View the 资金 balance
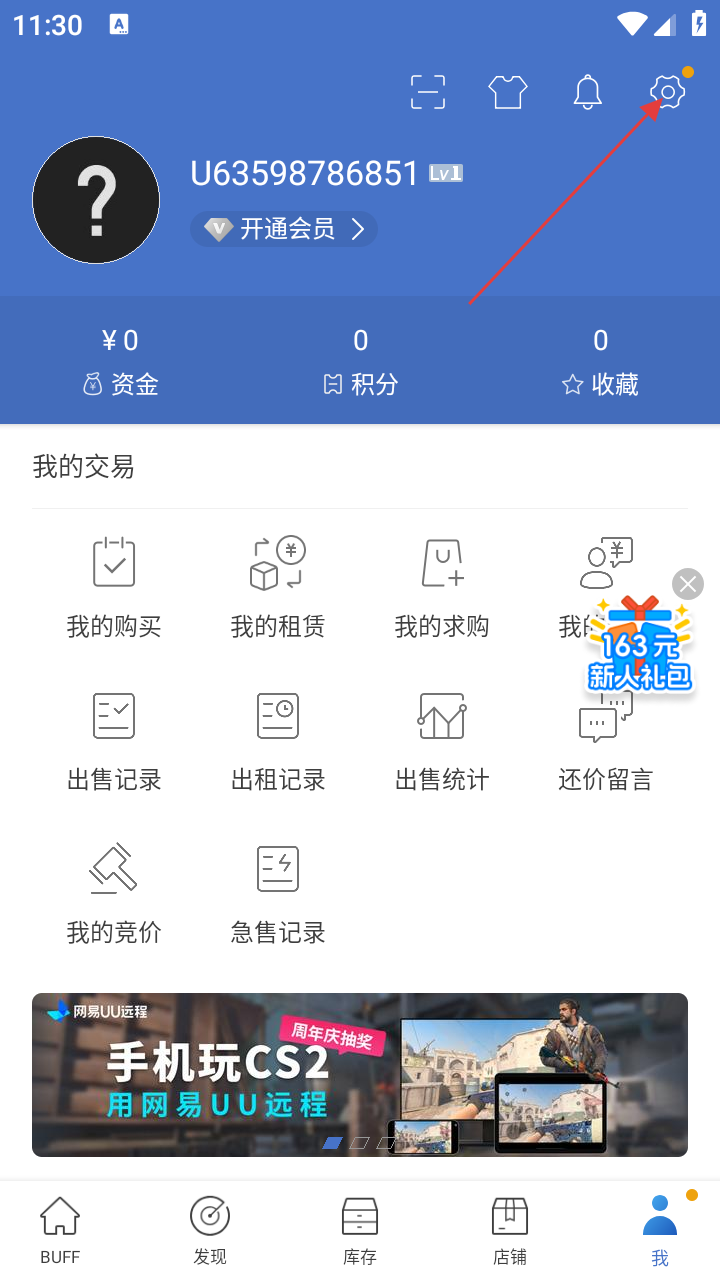 [120, 362]
